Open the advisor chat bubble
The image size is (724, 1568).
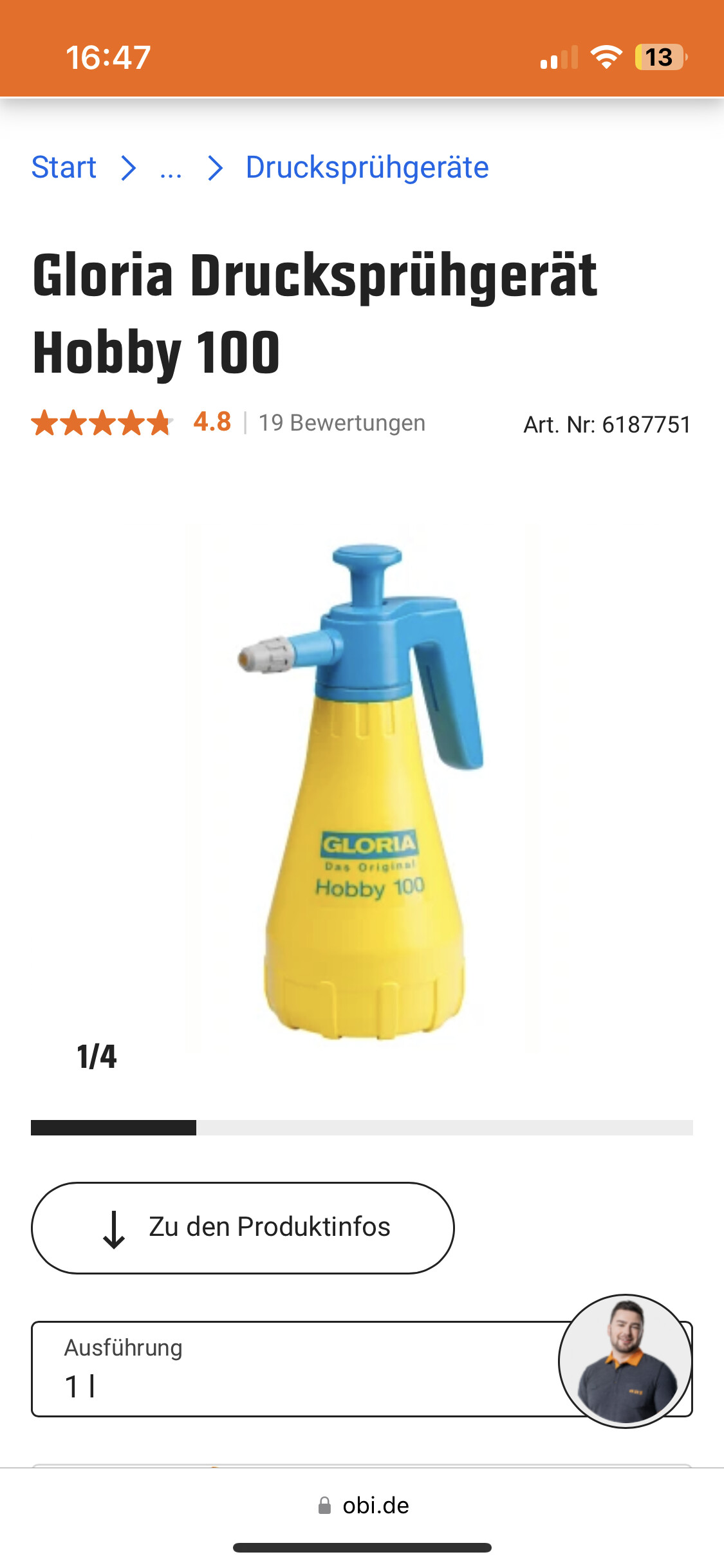tap(625, 1361)
